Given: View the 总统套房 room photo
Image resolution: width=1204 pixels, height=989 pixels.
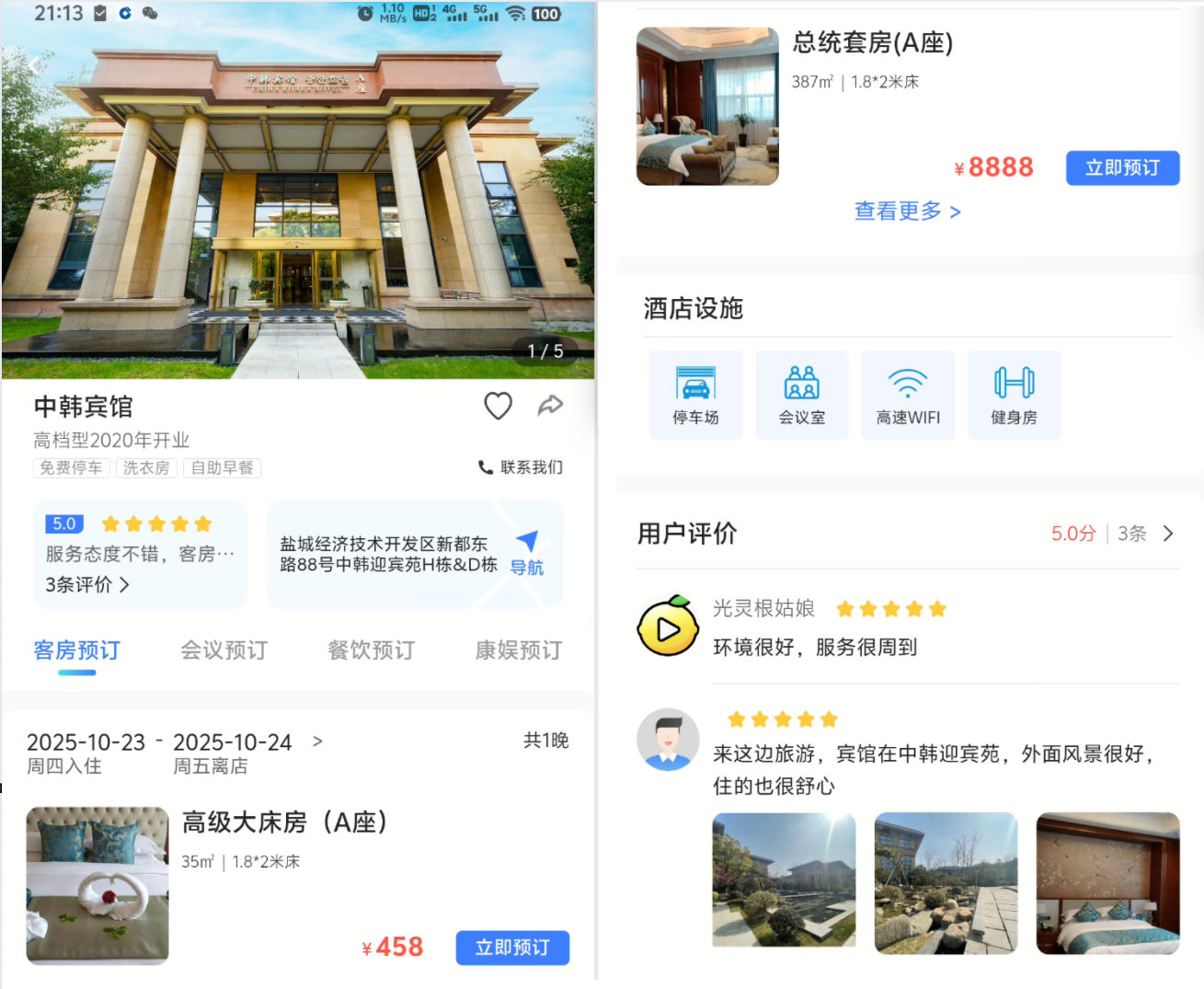Looking at the screenshot, I should coord(707,106).
